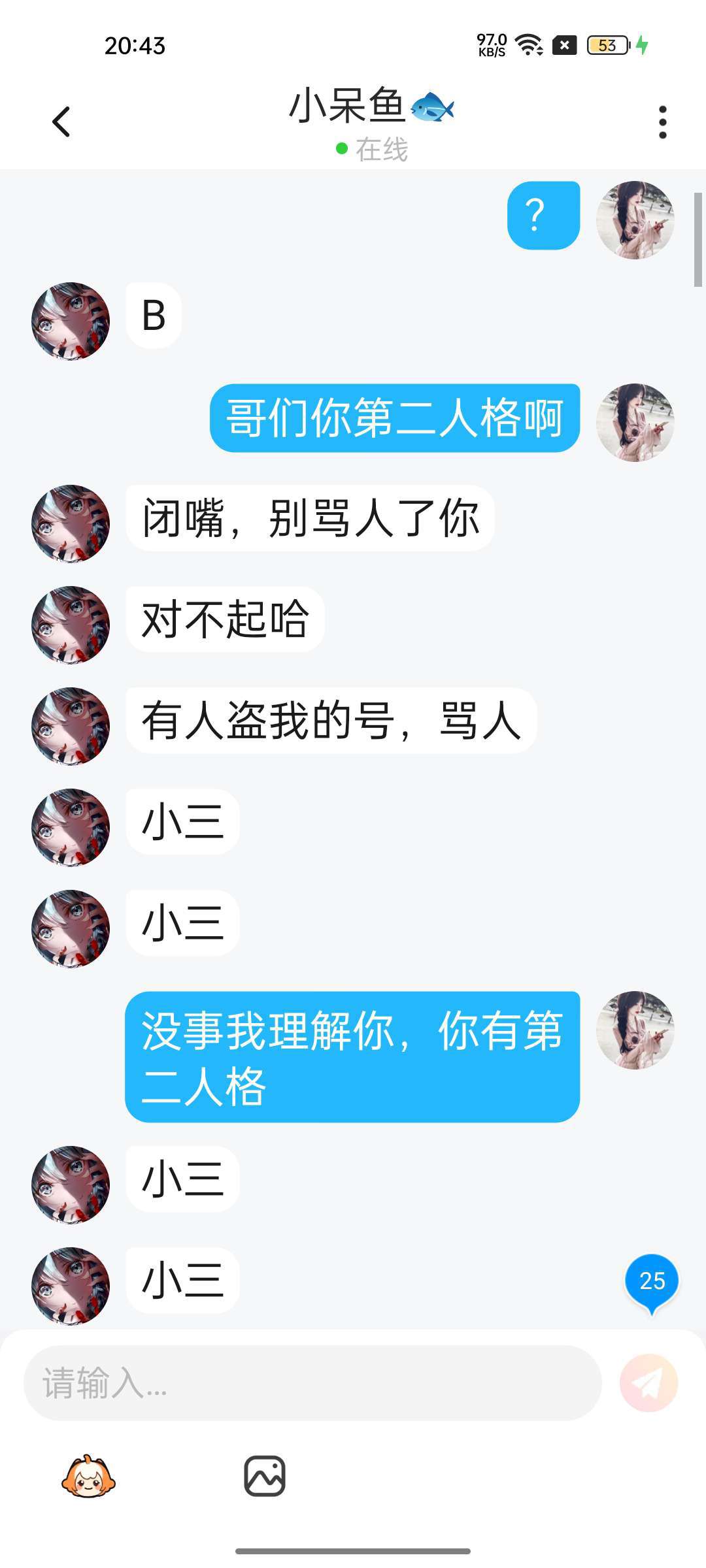Tap the paper plane send button
706x1568 pixels.
(x=648, y=1382)
